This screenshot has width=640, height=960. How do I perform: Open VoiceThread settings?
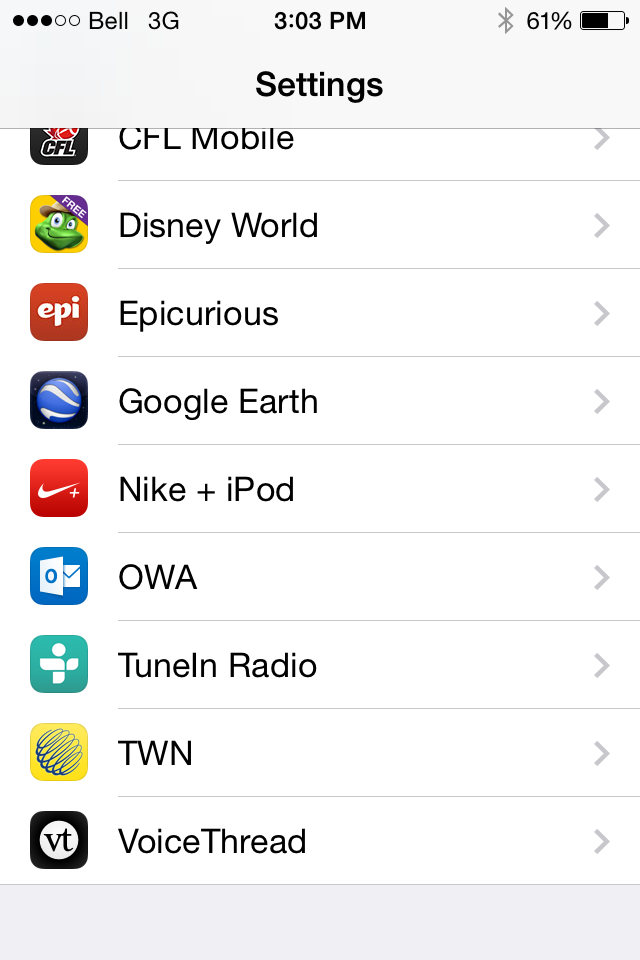pos(320,841)
